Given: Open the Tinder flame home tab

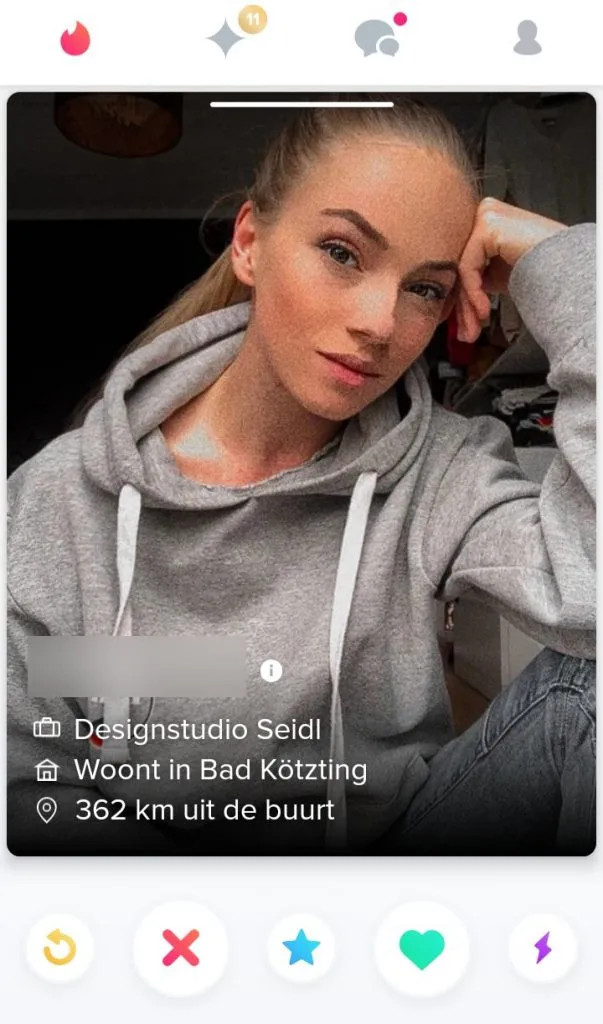Looking at the screenshot, I should pos(75,39).
